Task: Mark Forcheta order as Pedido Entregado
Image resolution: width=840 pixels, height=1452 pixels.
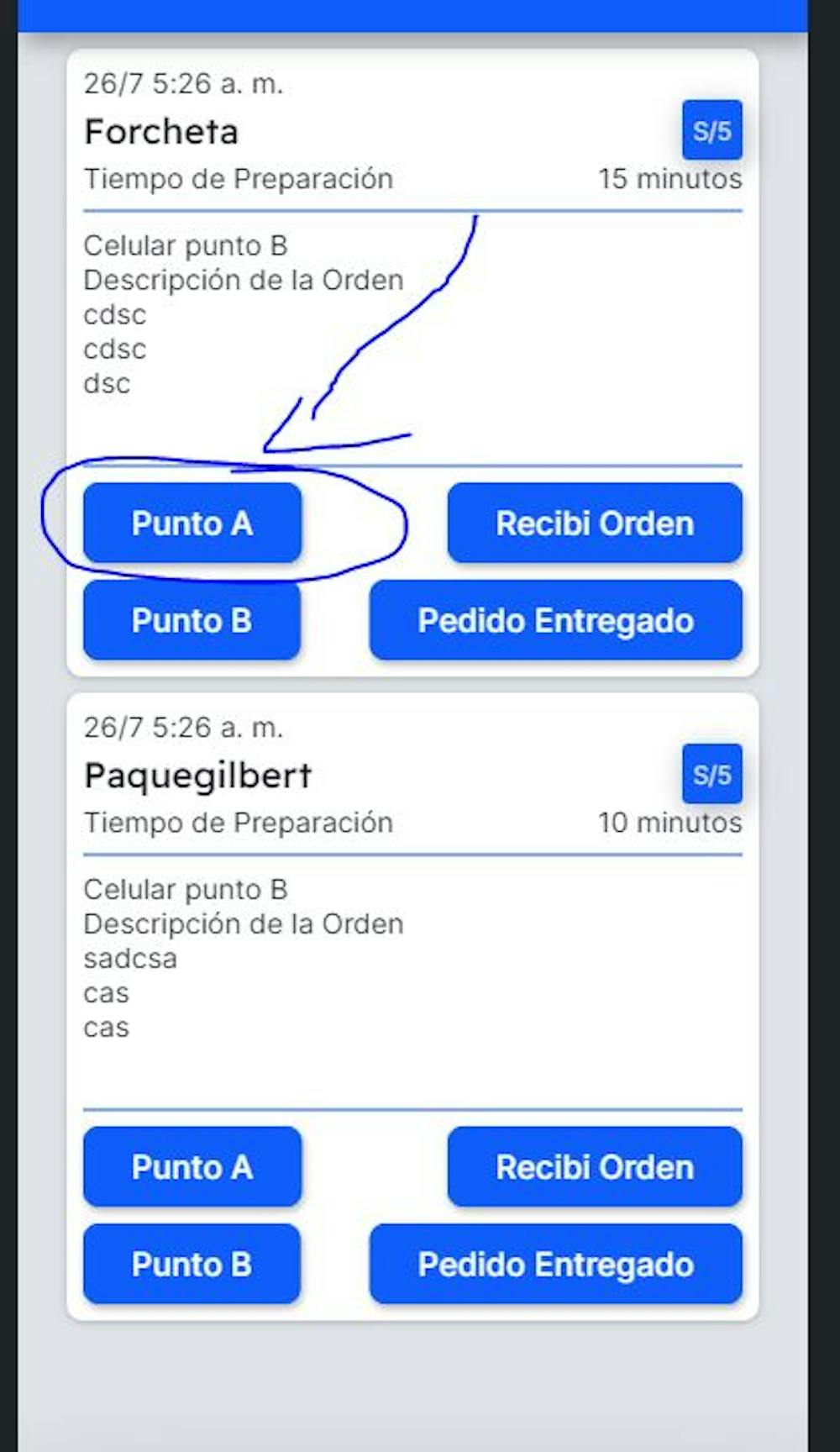Action: [x=556, y=620]
